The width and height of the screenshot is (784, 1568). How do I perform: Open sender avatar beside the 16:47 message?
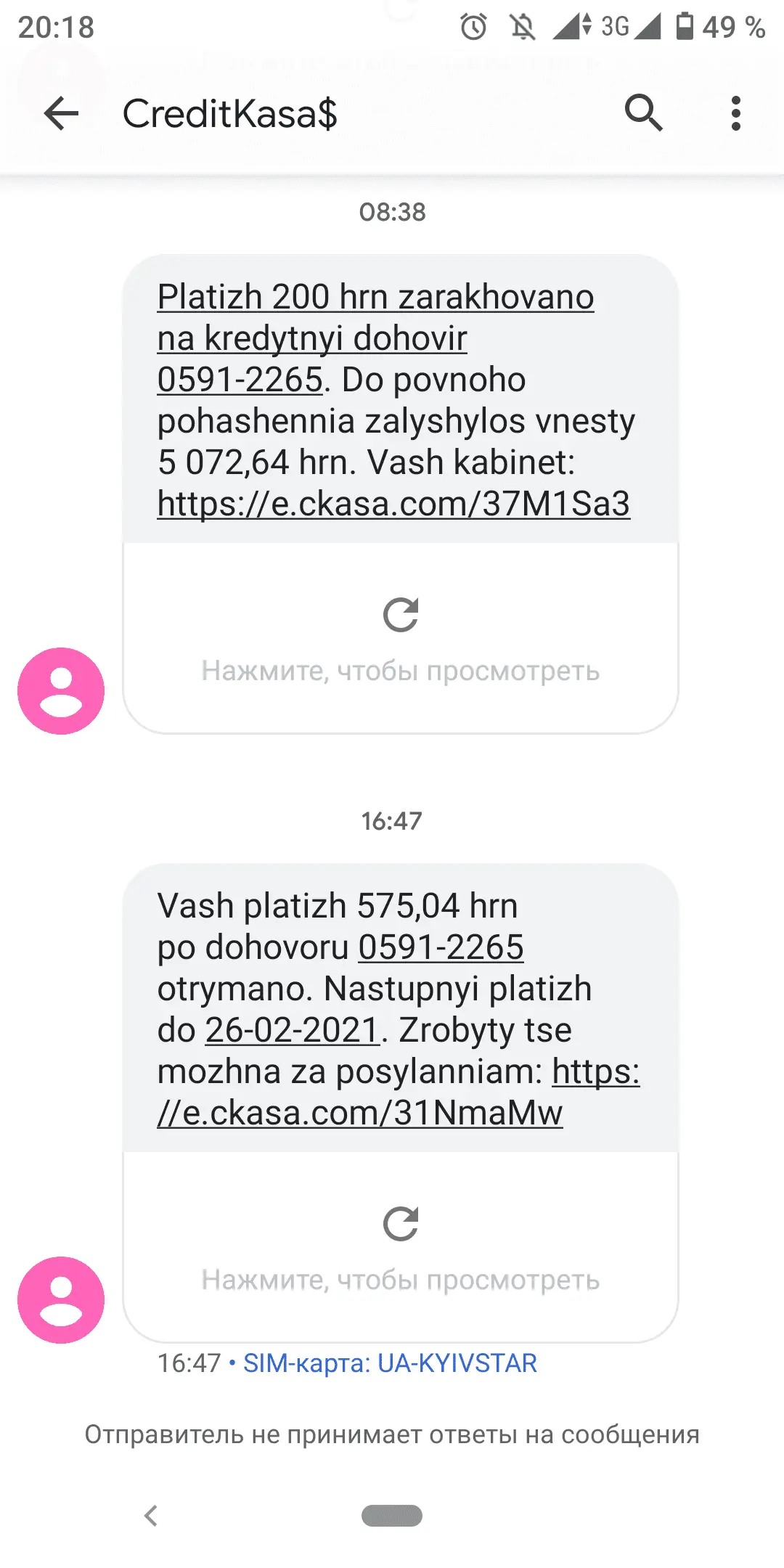pyautogui.click(x=61, y=1299)
